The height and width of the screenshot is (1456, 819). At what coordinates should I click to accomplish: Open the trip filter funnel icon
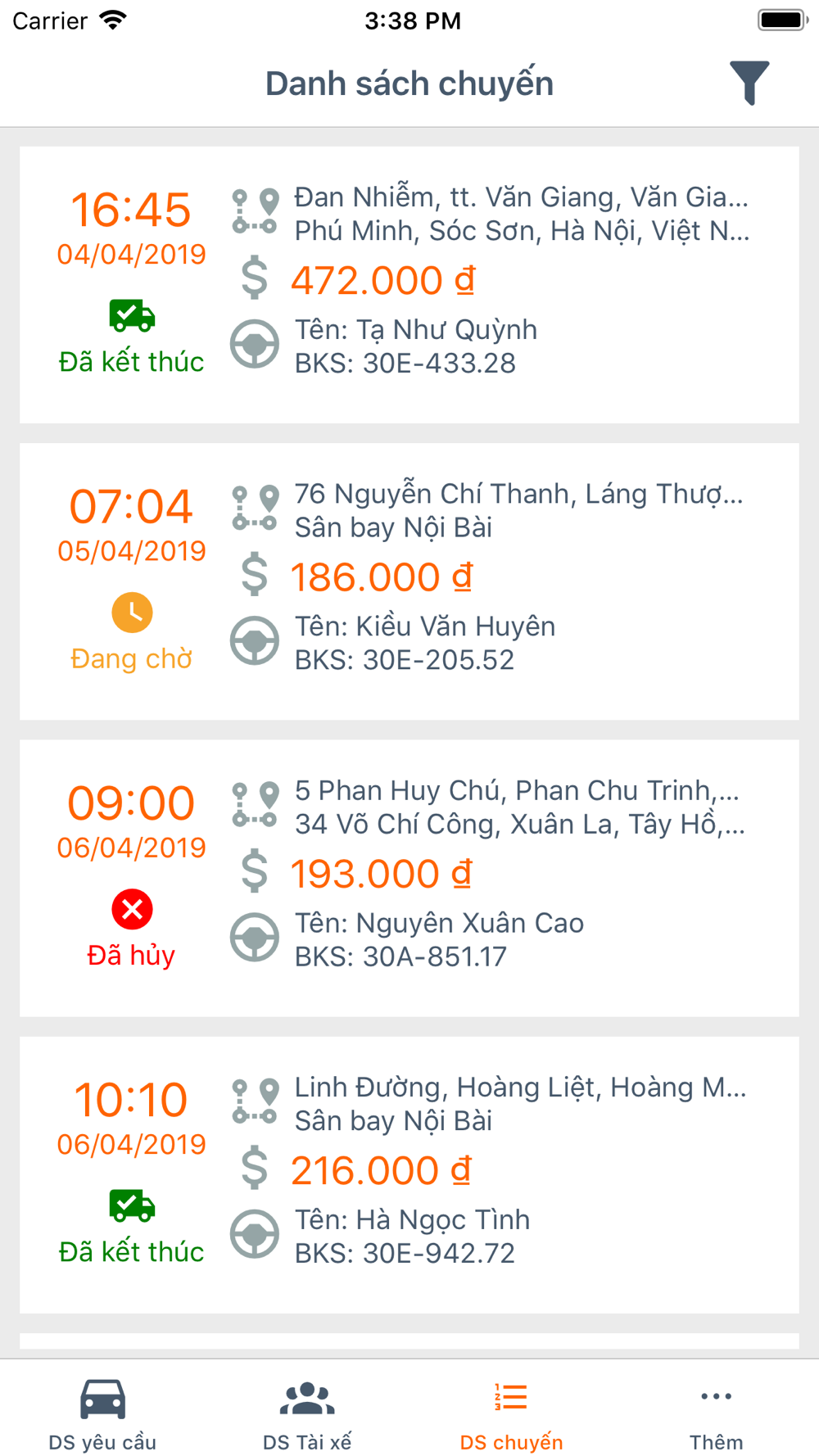(749, 83)
